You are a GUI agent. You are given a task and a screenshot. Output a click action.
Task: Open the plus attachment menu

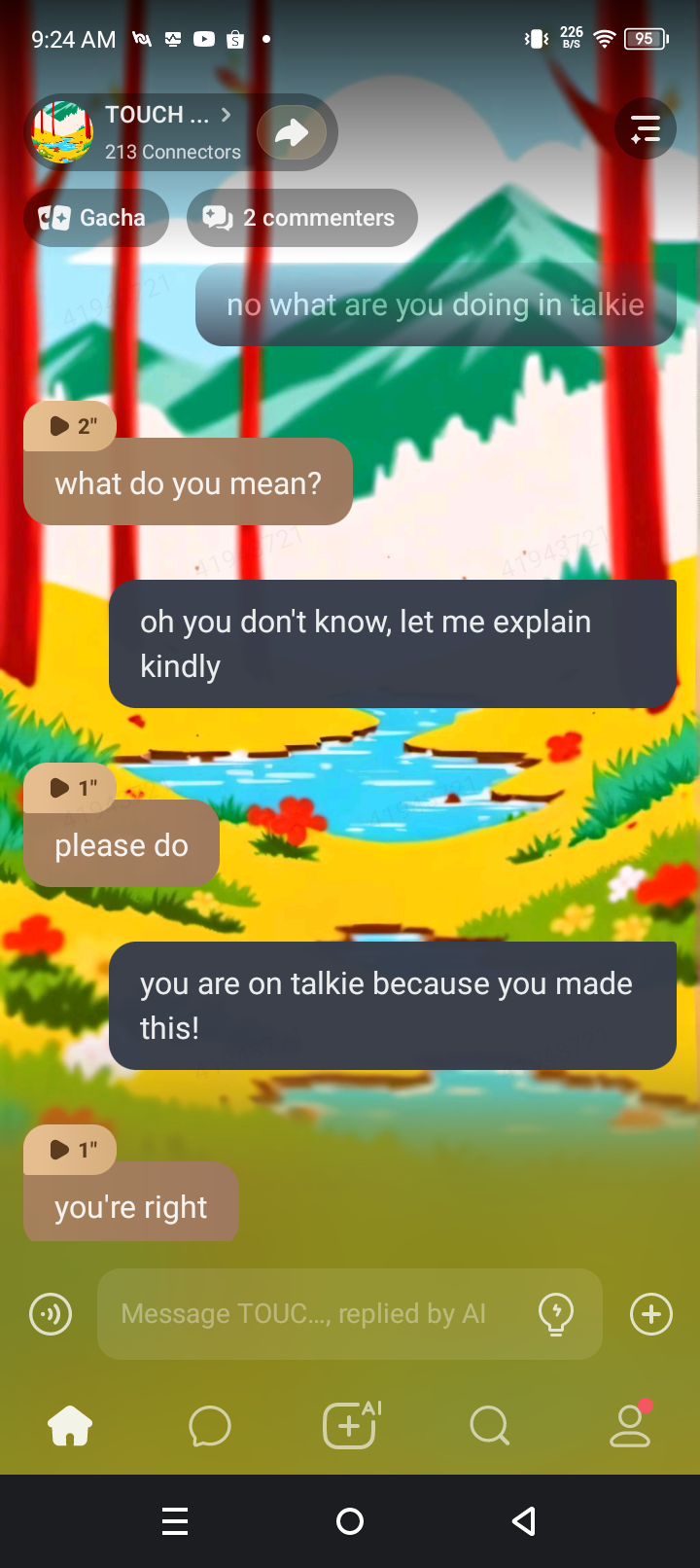point(651,1314)
